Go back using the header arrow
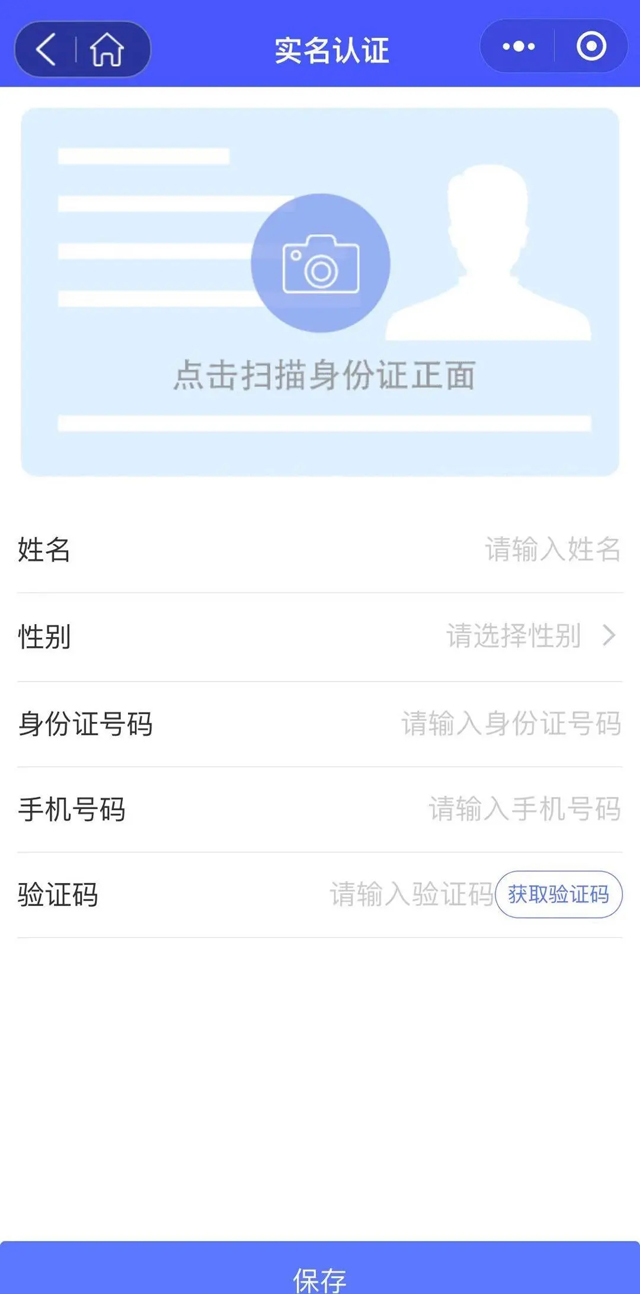Viewport: 640px width, 1294px height. [46, 49]
